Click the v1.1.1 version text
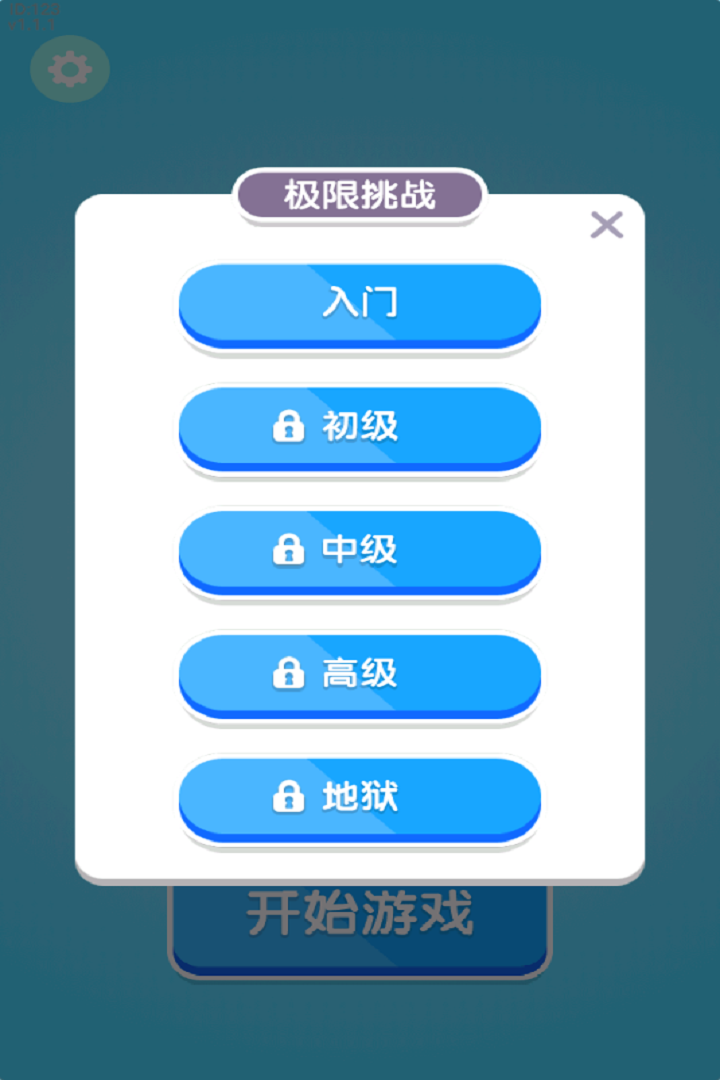Image resolution: width=720 pixels, height=1080 pixels. (x=31, y=24)
